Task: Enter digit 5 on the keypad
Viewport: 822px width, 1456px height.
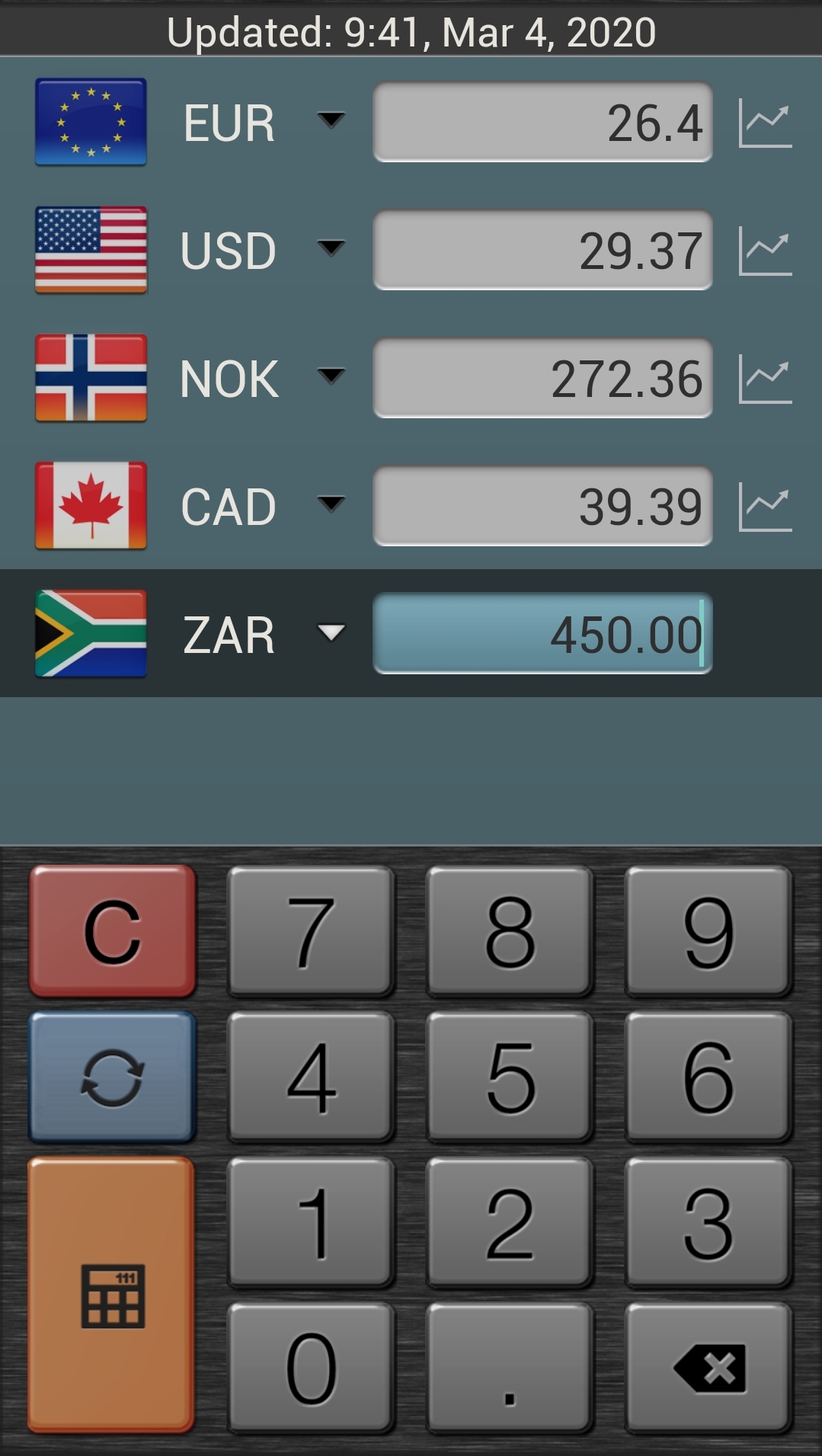Action: pyautogui.click(x=510, y=1077)
